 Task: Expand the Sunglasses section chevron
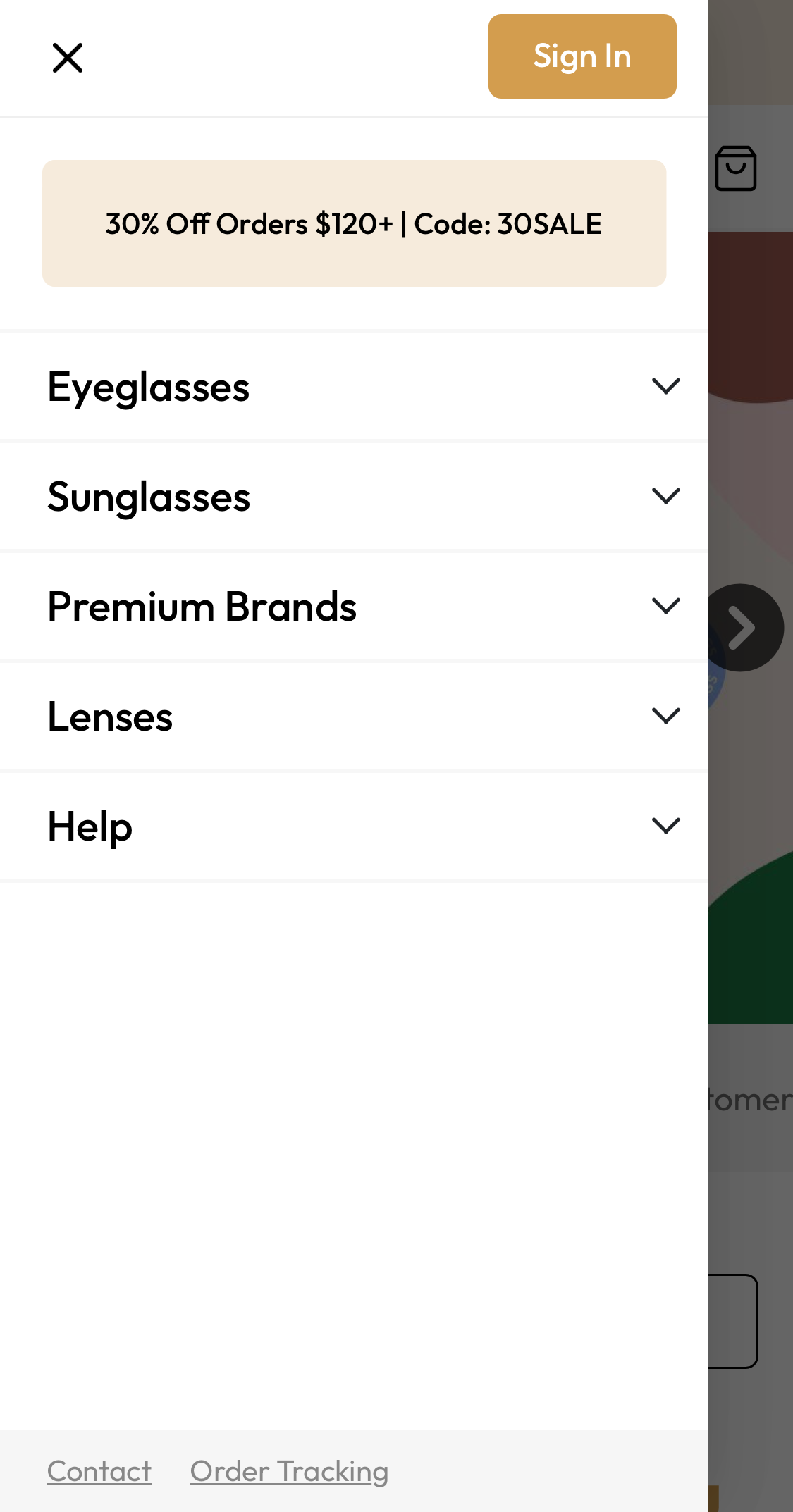point(666,495)
